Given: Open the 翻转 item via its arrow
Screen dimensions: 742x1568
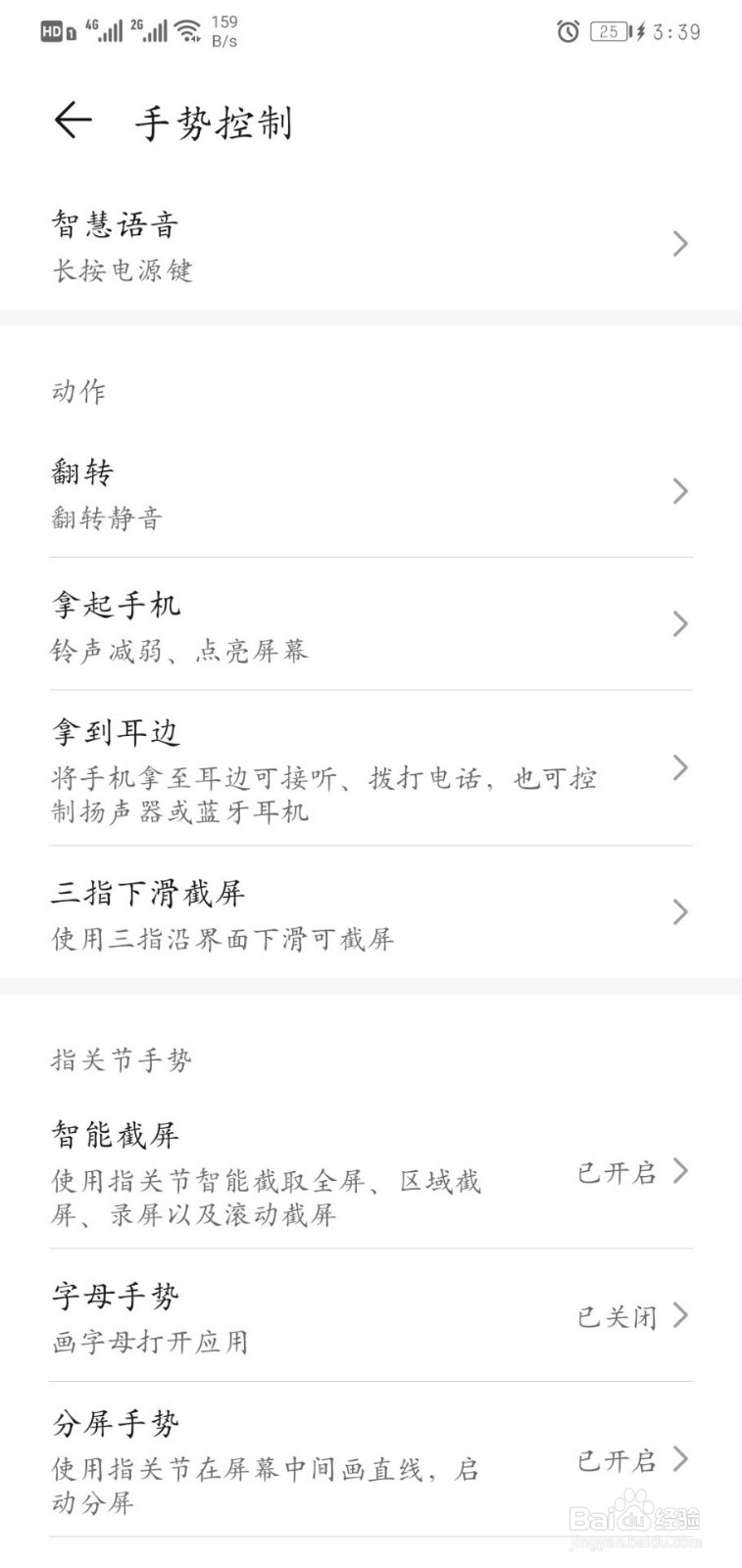Looking at the screenshot, I should pos(680,492).
